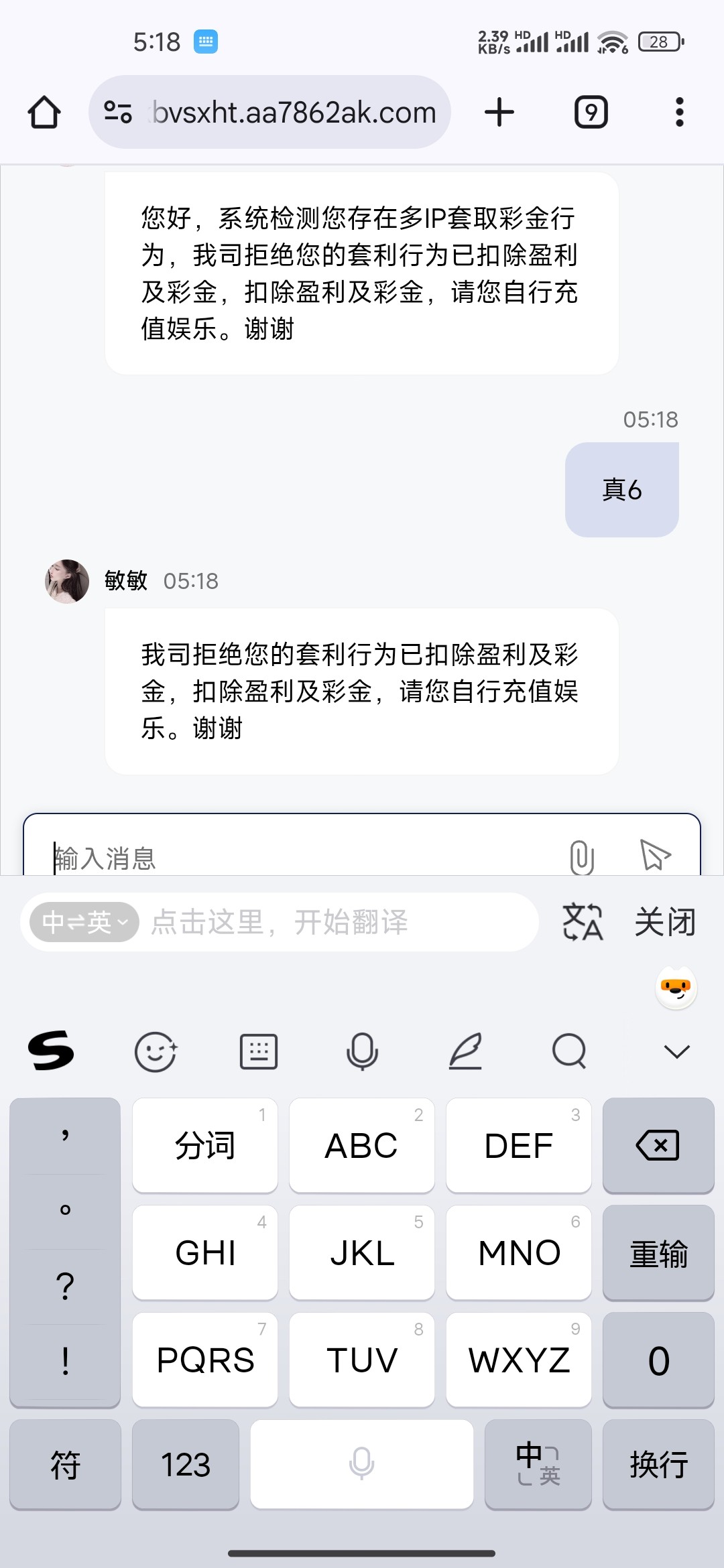Expand the 中⇌英 translation language dropdown
The height and width of the screenshot is (1568, 724).
coord(84,922)
